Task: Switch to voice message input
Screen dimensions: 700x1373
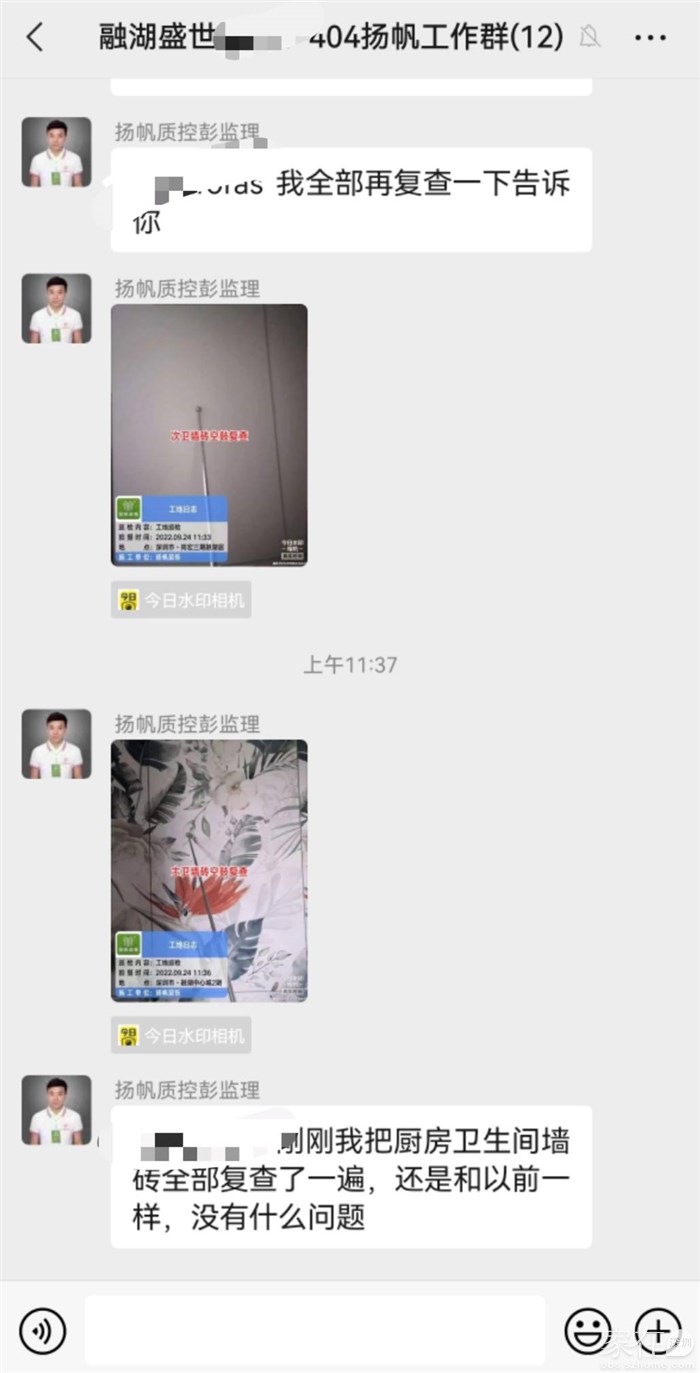Action: click(x=42, y=1330)
